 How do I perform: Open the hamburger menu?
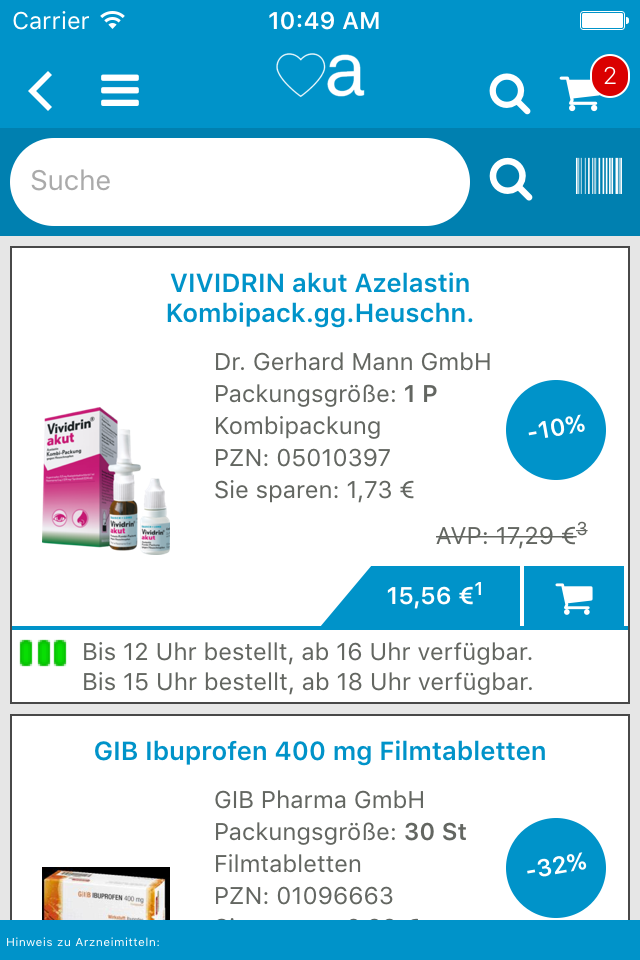pos(120,91)
